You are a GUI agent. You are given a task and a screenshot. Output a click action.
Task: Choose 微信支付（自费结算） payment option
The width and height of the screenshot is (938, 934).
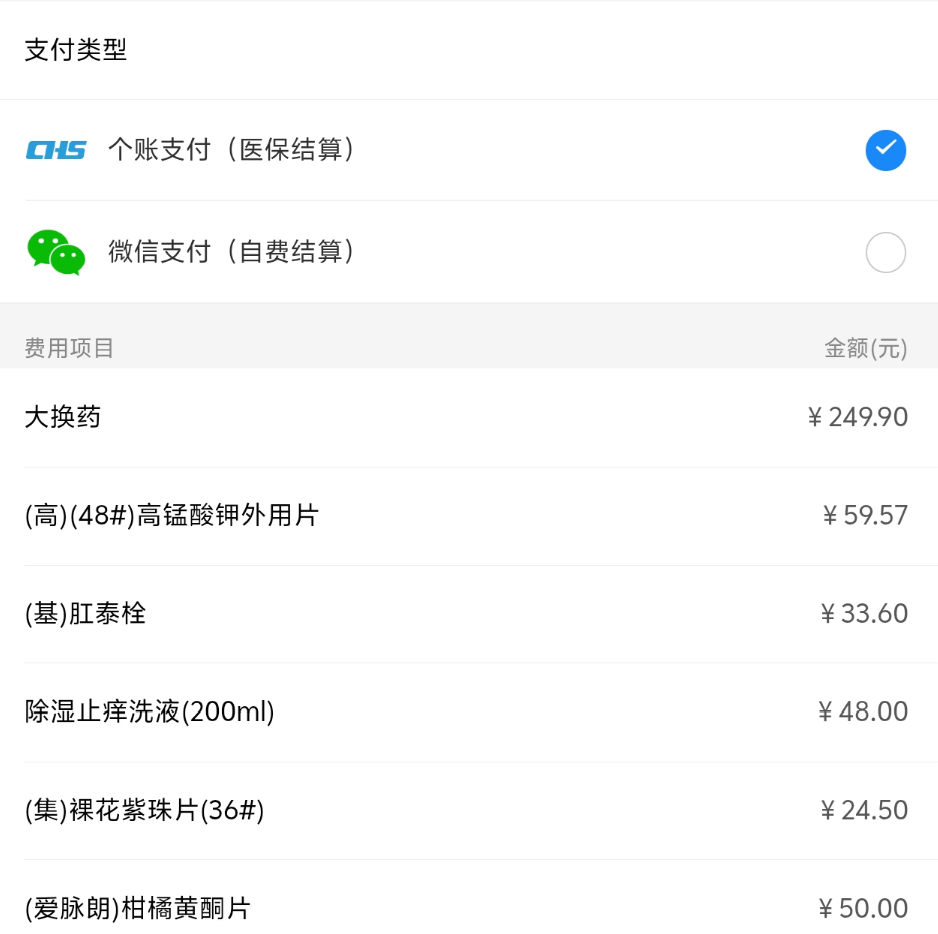(885, 252)
